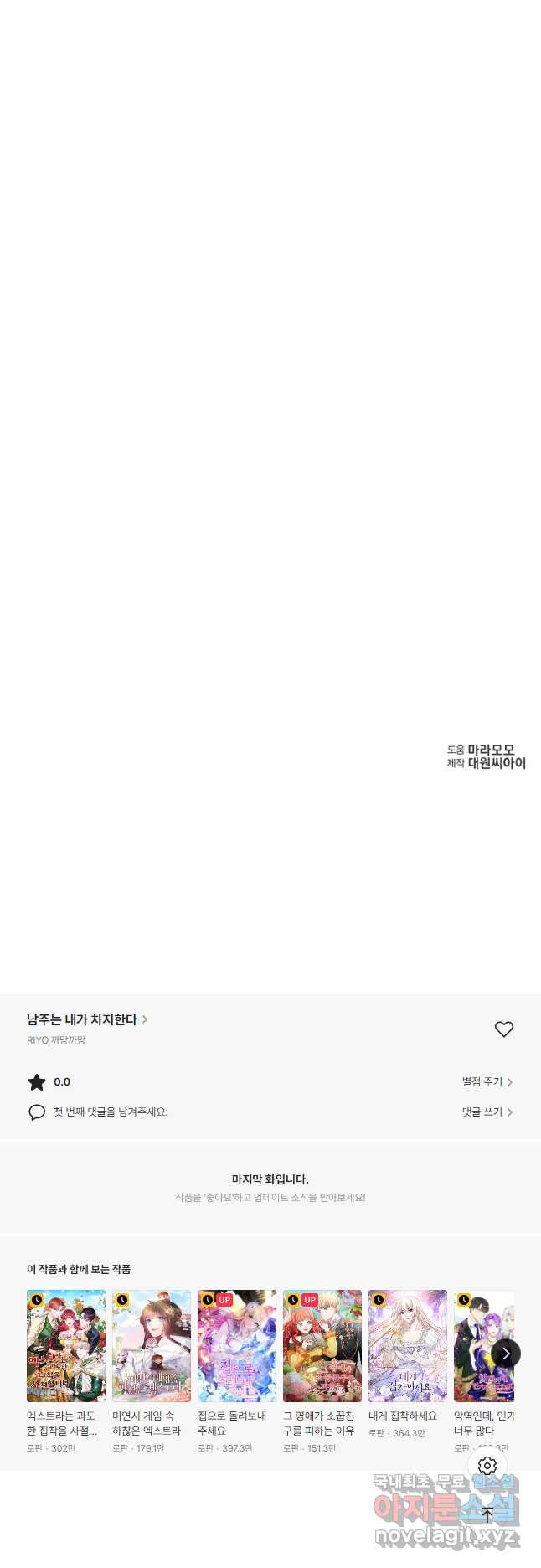Image resolution: width=541 pixels, height=1568 pixels.
Task: Tap 별점 주기 to rate
Action: [487, 1082]
